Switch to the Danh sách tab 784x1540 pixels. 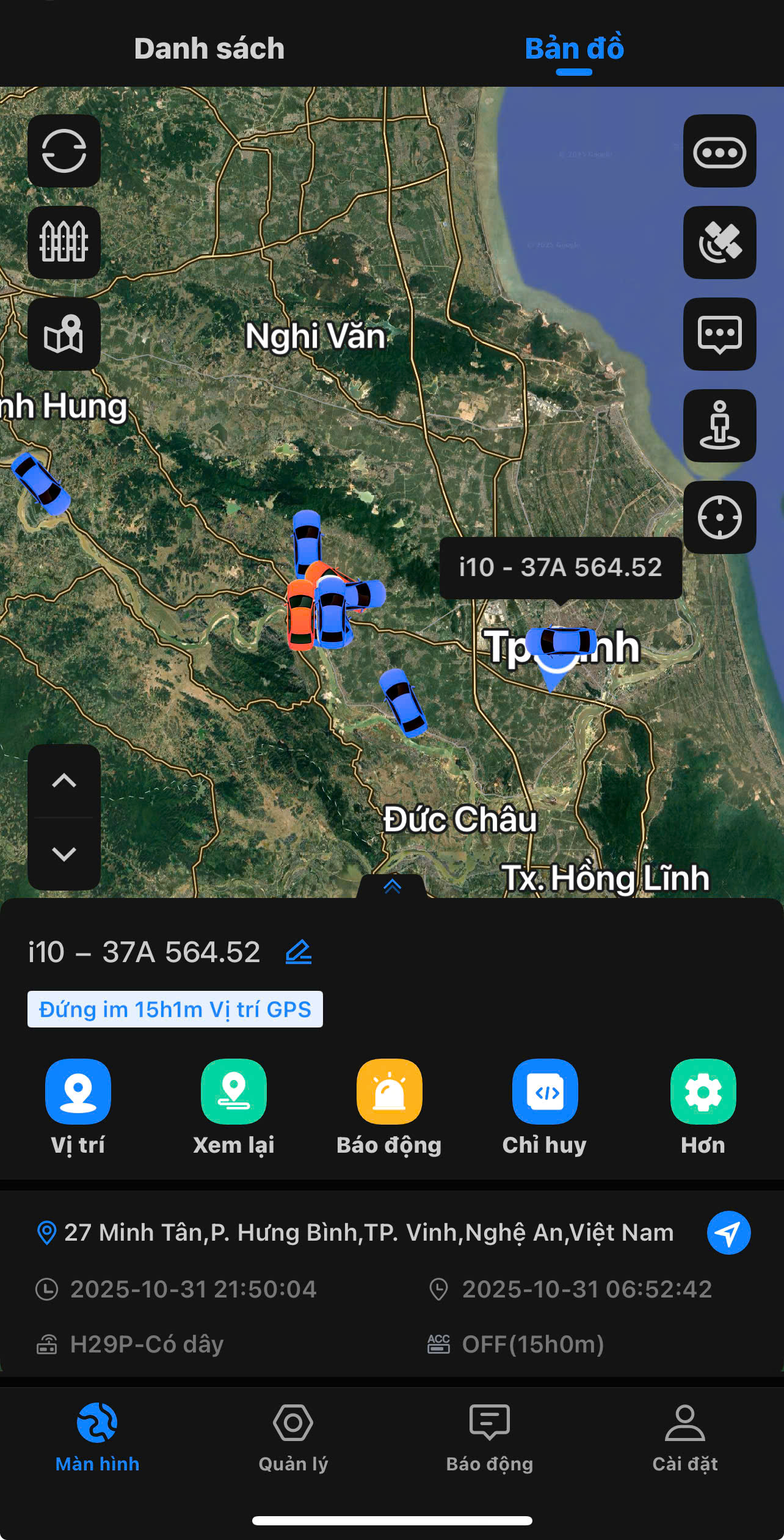(209, 49)
